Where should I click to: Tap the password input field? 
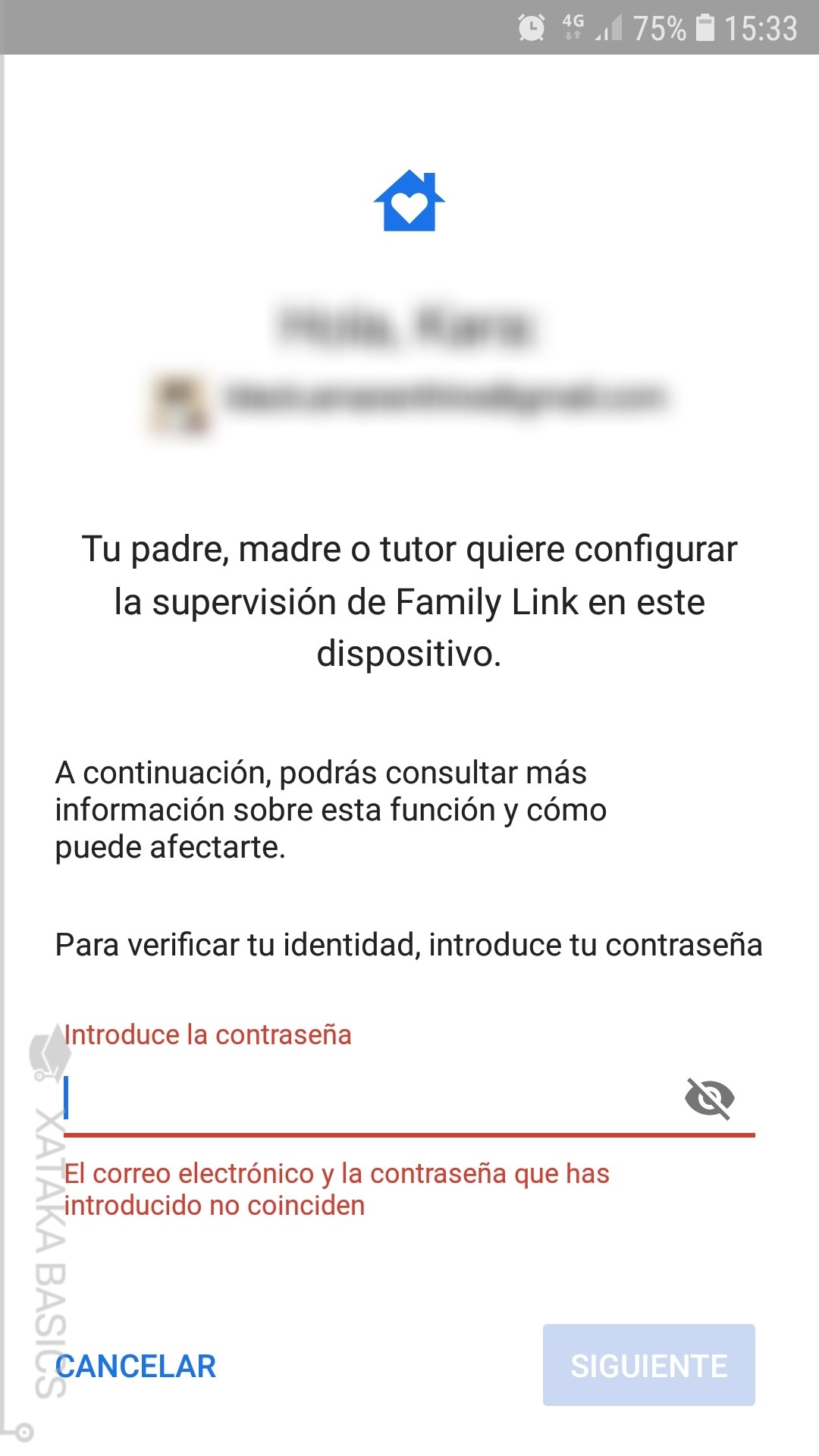364,1098
